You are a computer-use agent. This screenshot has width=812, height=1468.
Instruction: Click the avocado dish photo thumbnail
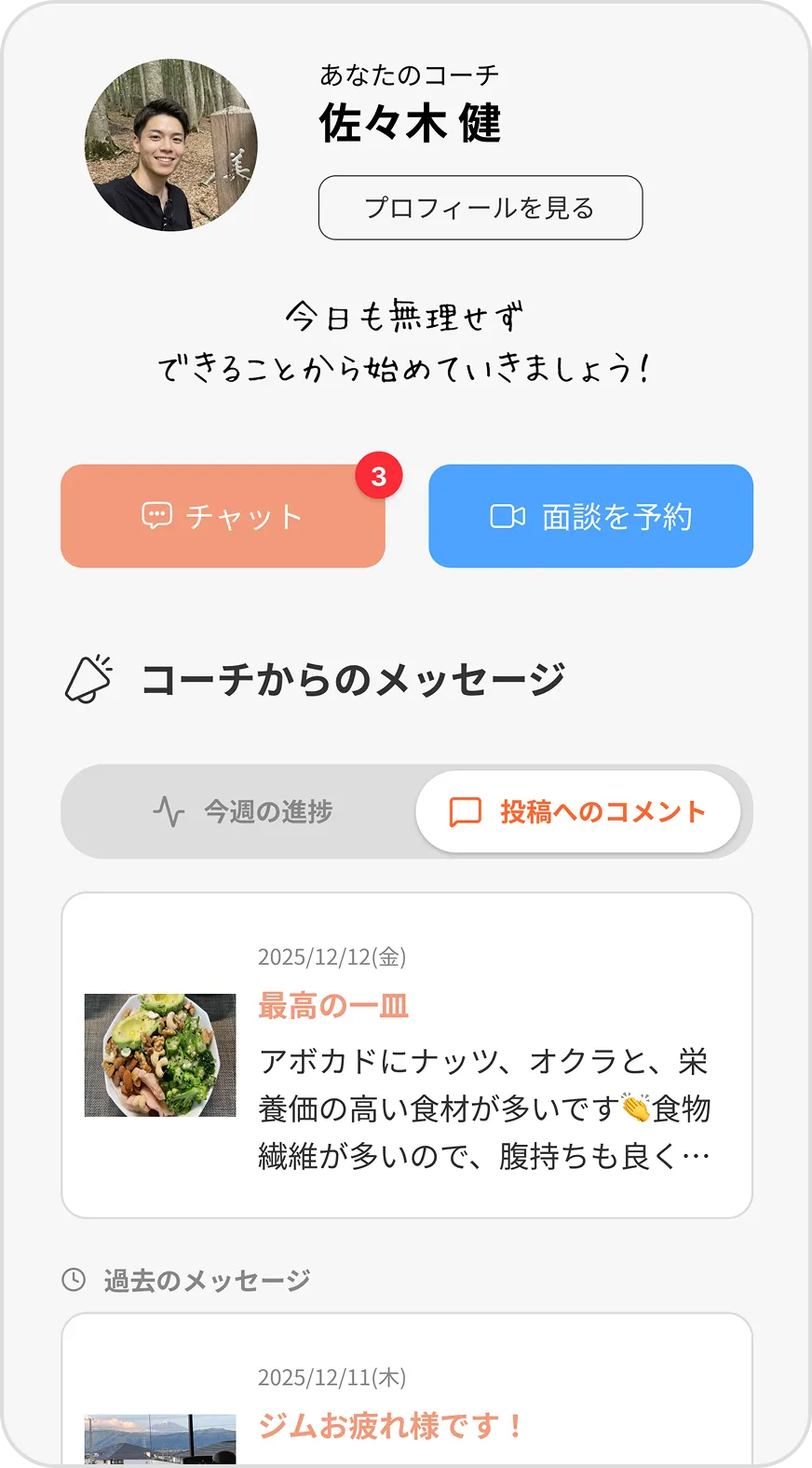pos(158,1053)
